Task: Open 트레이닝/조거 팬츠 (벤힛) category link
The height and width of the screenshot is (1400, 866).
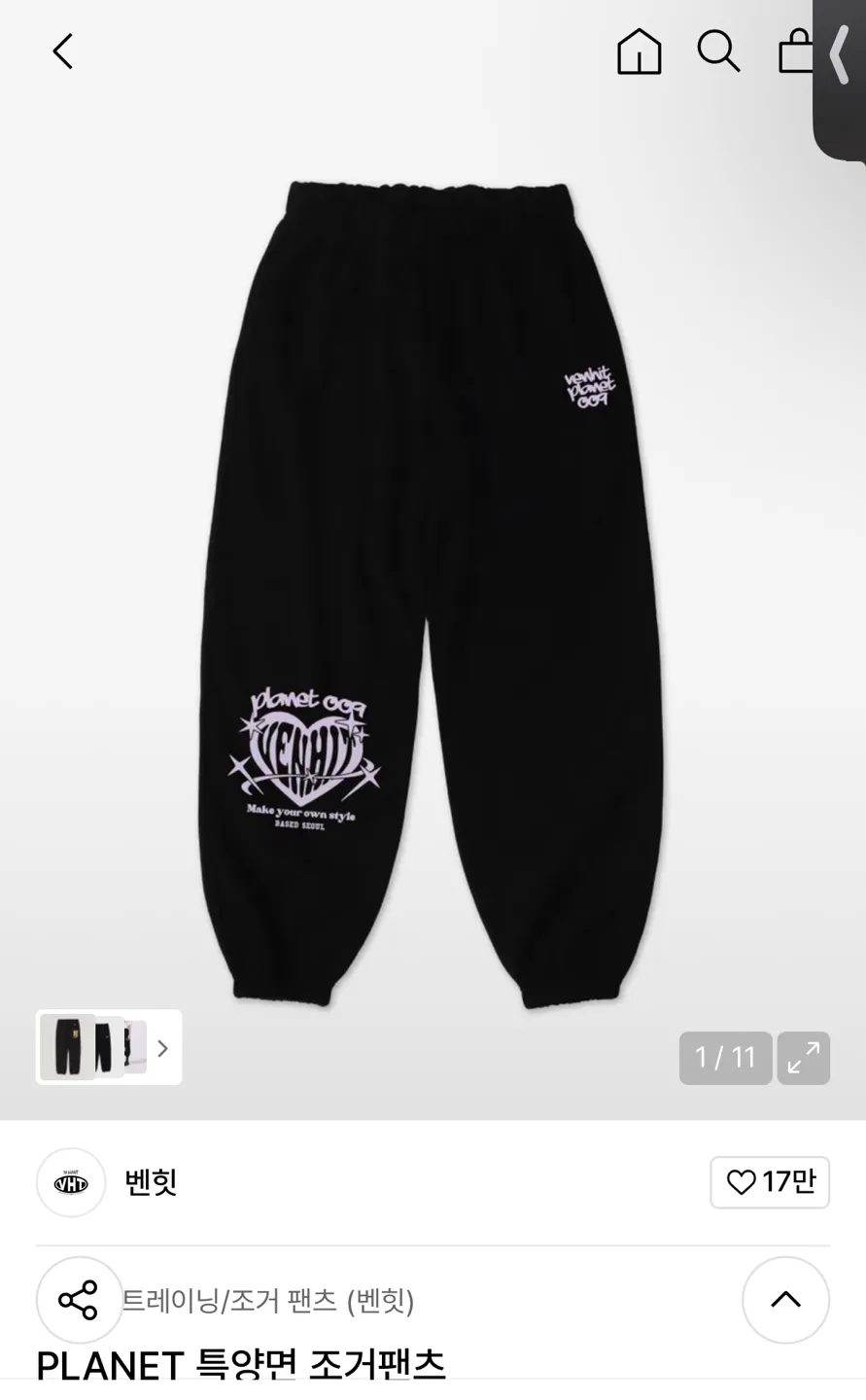Action: (x=268, y=1301)
